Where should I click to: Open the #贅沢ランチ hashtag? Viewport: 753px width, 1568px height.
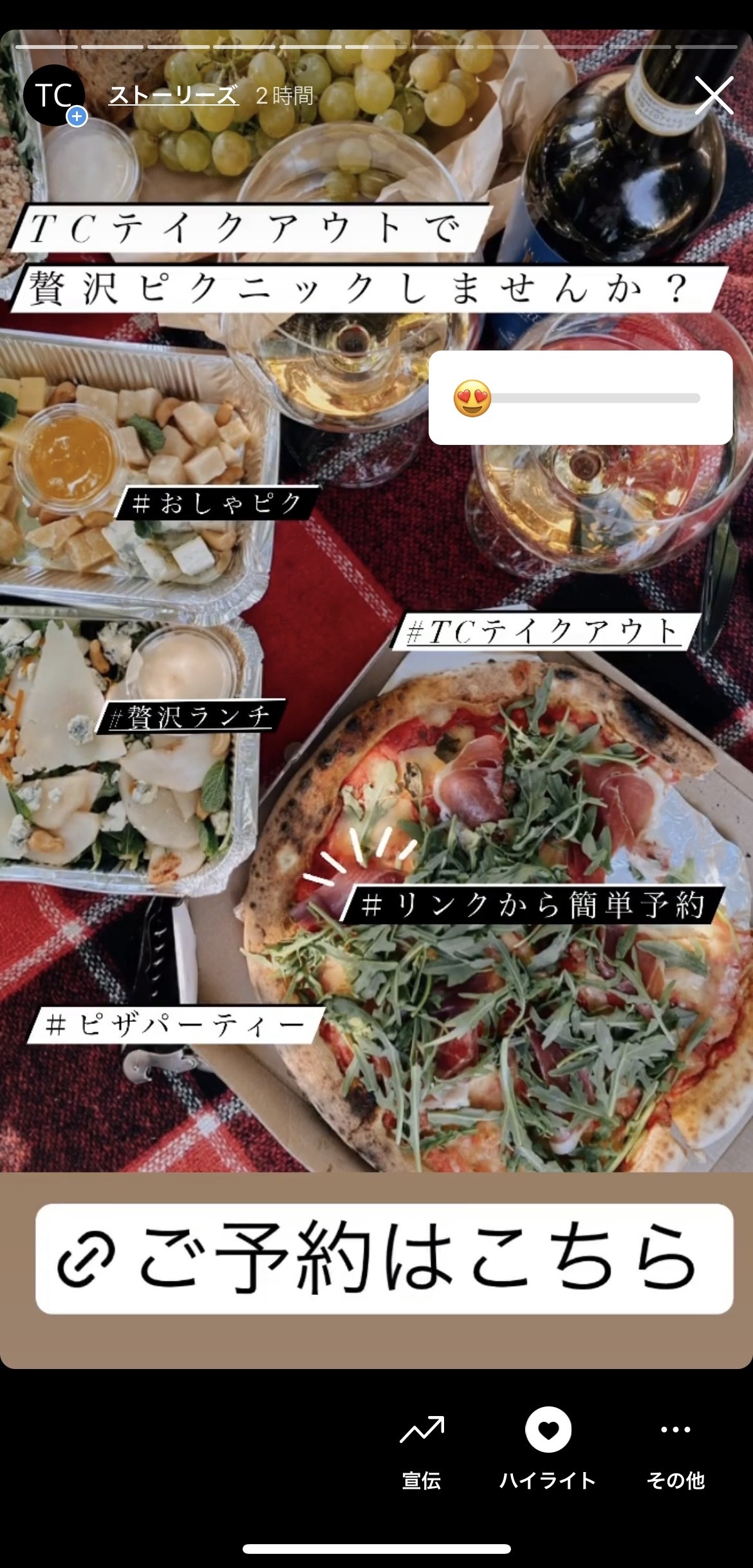pos(191,716)
